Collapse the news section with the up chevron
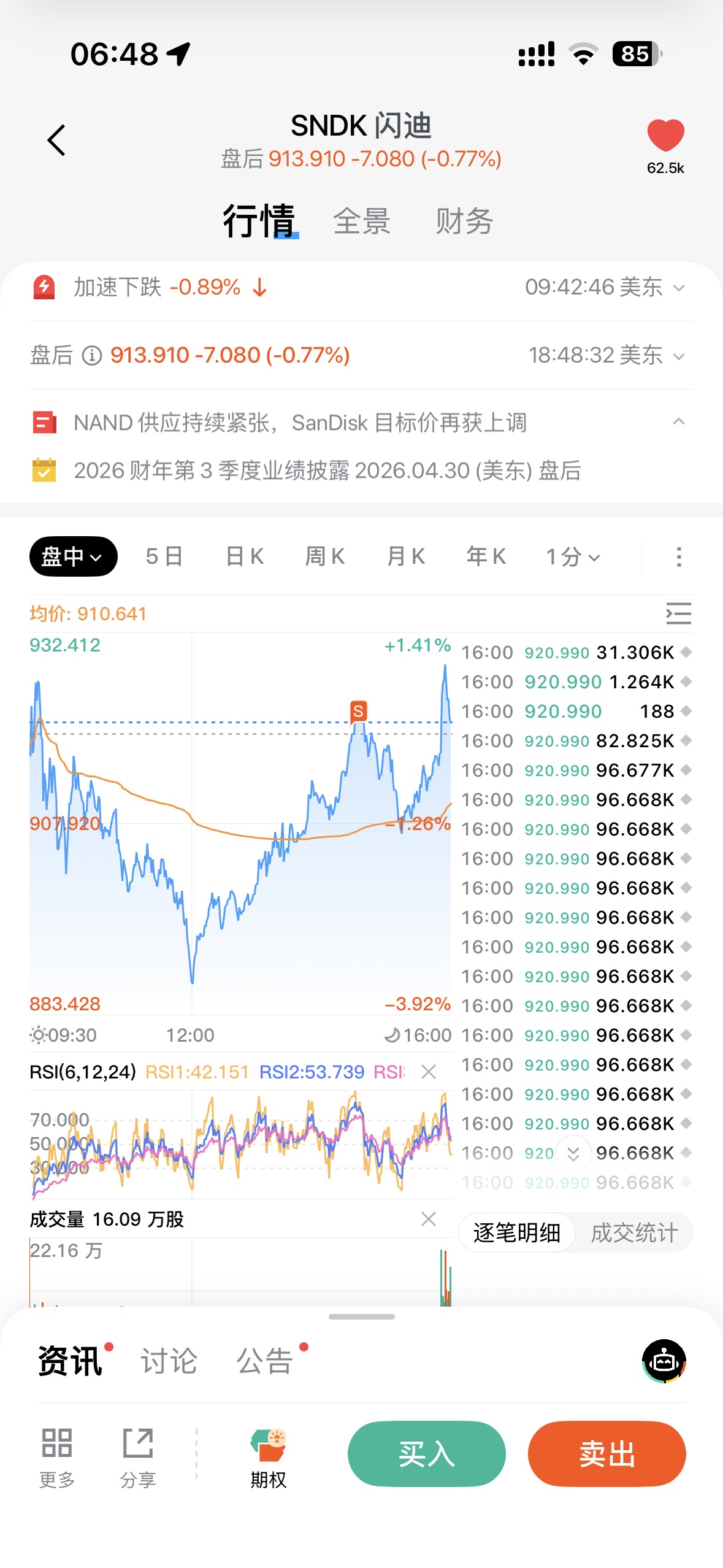Image resolution: width=723 pixels, height=1568 pixels. pos(678,421)
